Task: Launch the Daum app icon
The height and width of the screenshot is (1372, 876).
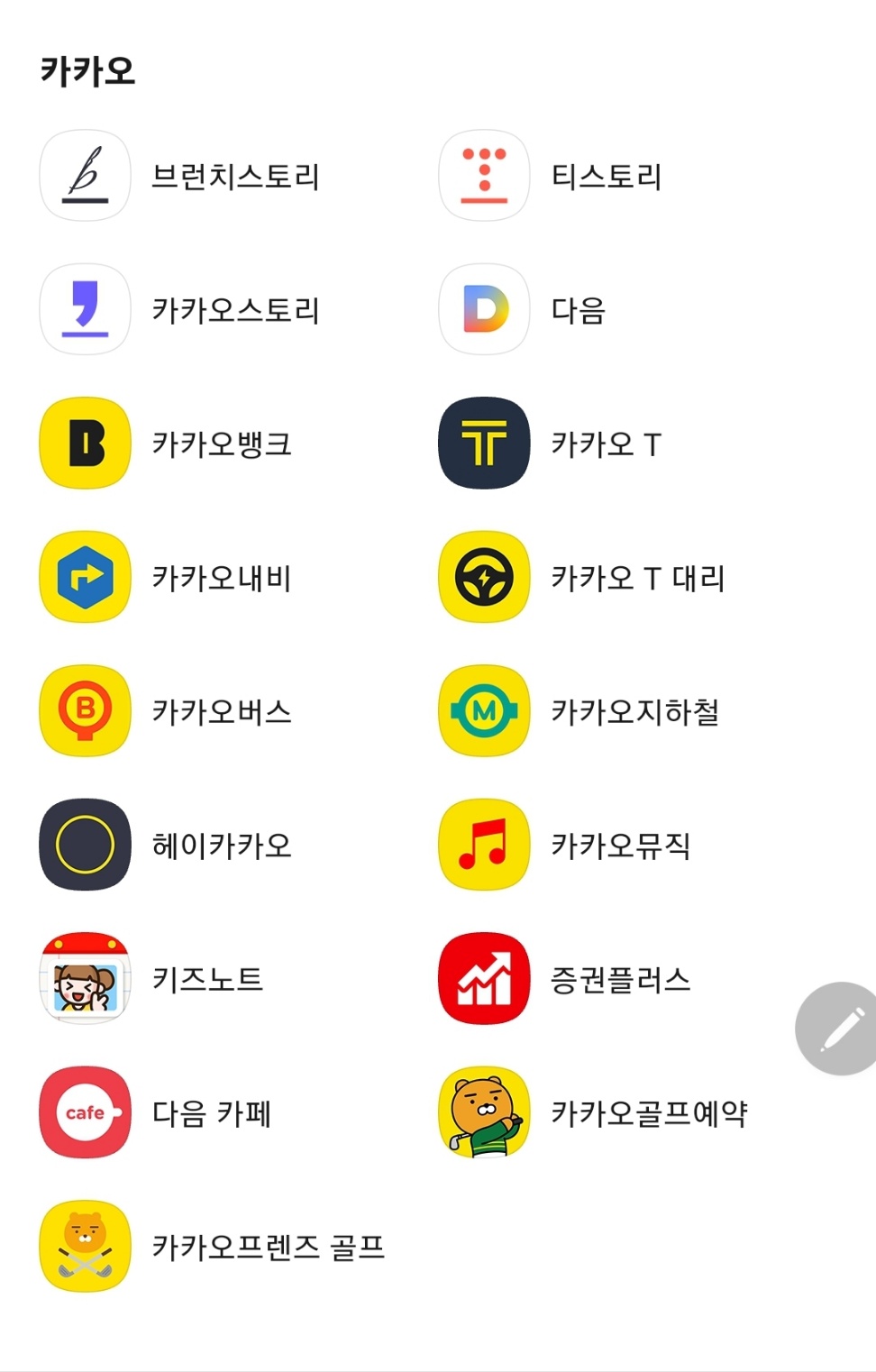Action: [483, 309]
